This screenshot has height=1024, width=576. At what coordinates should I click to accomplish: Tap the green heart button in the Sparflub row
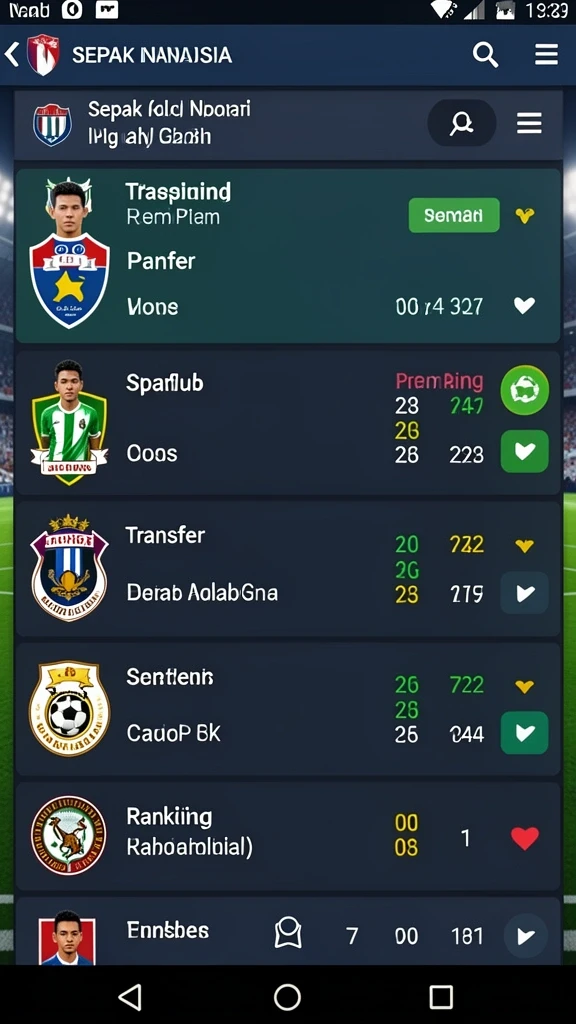[524, 451]
